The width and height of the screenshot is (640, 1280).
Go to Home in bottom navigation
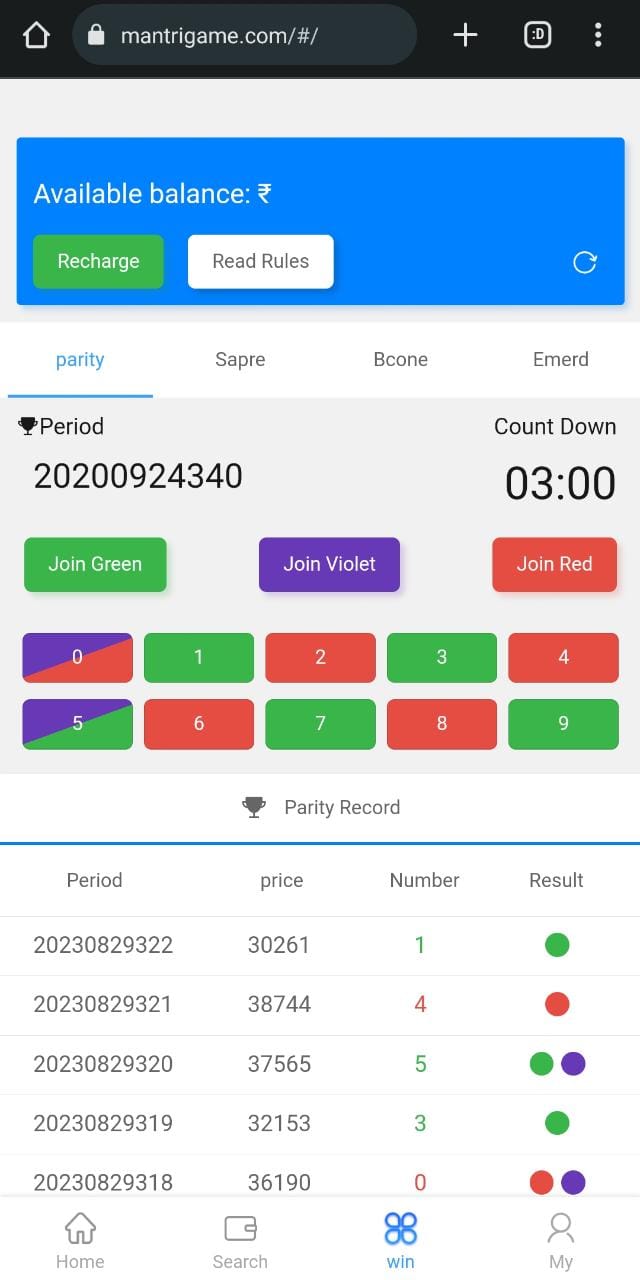point(80,1240)
